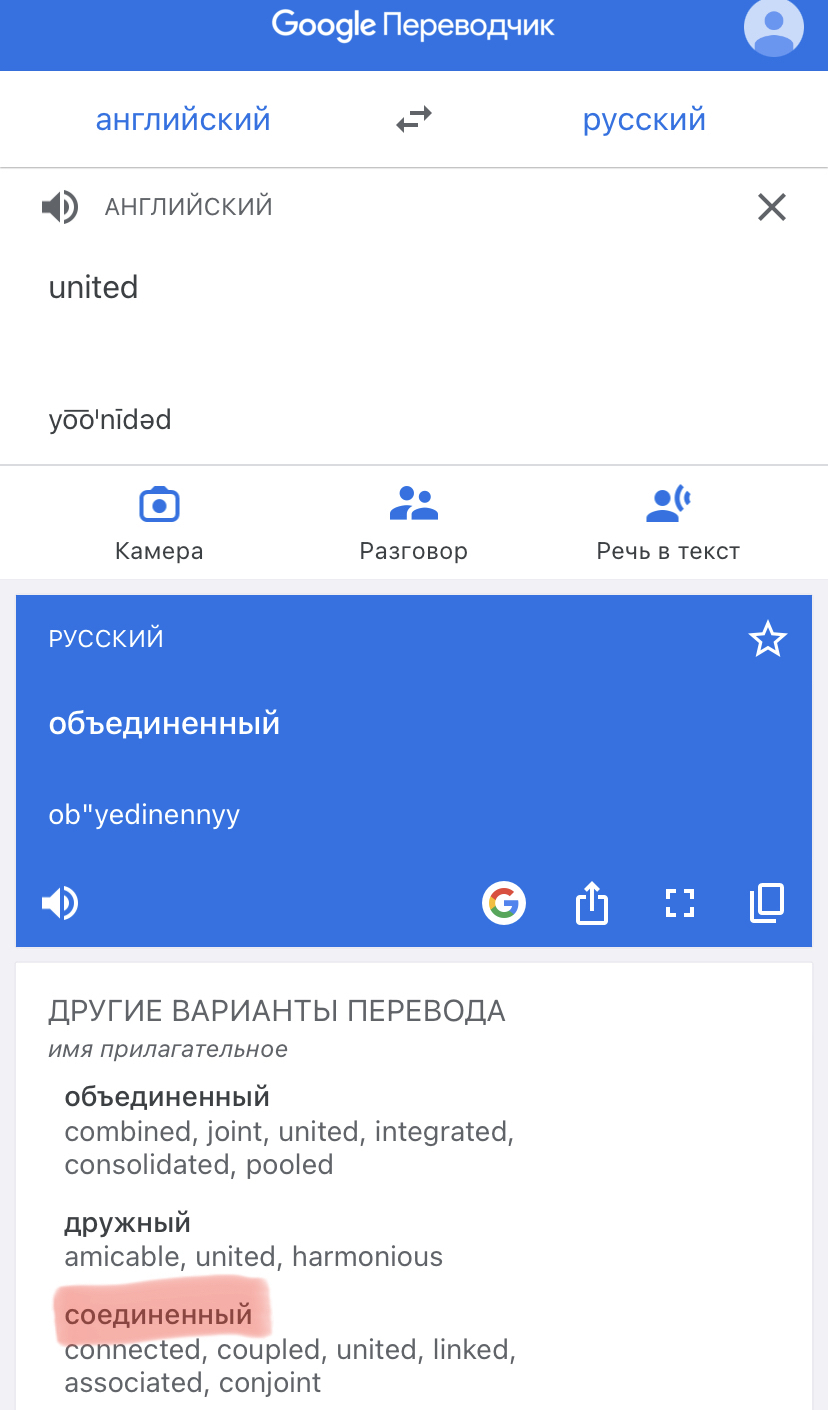The image size is (828, 1410).
Task: Play the Russian translation audio
Action: [x=60, y=904]
